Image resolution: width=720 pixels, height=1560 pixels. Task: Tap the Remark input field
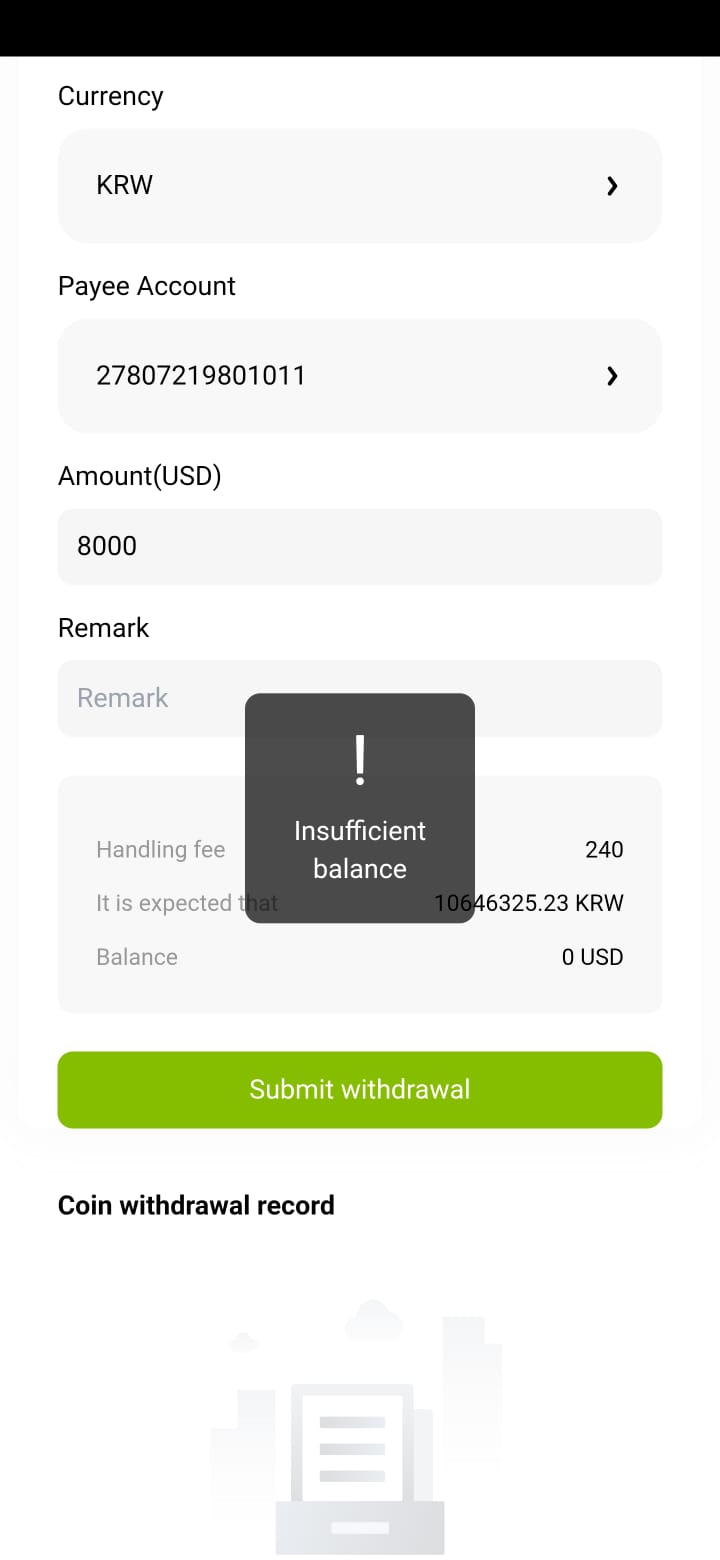click(360, 698)
